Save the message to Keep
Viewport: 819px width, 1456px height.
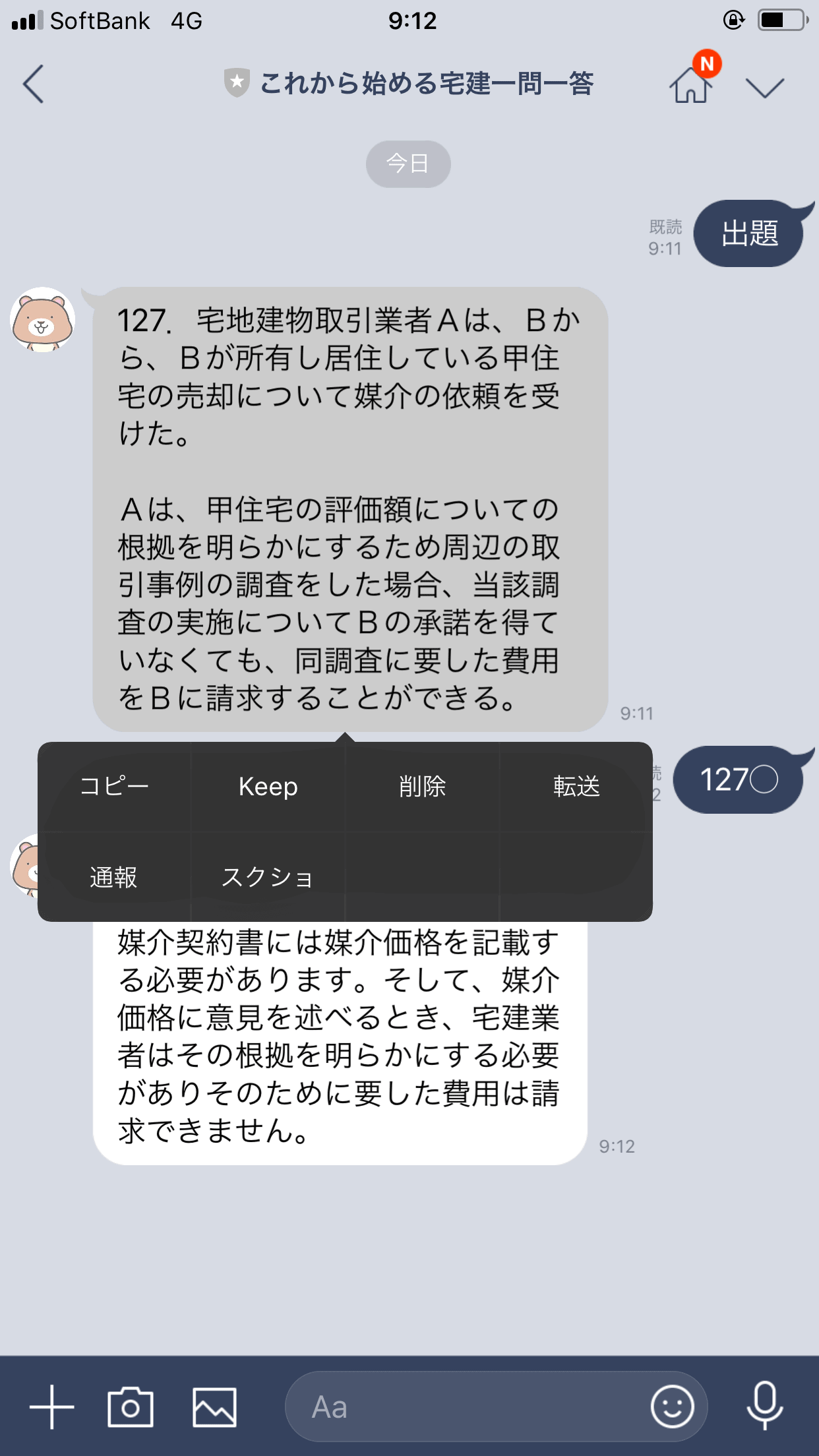pyautogui.click(x=268, y=786)
